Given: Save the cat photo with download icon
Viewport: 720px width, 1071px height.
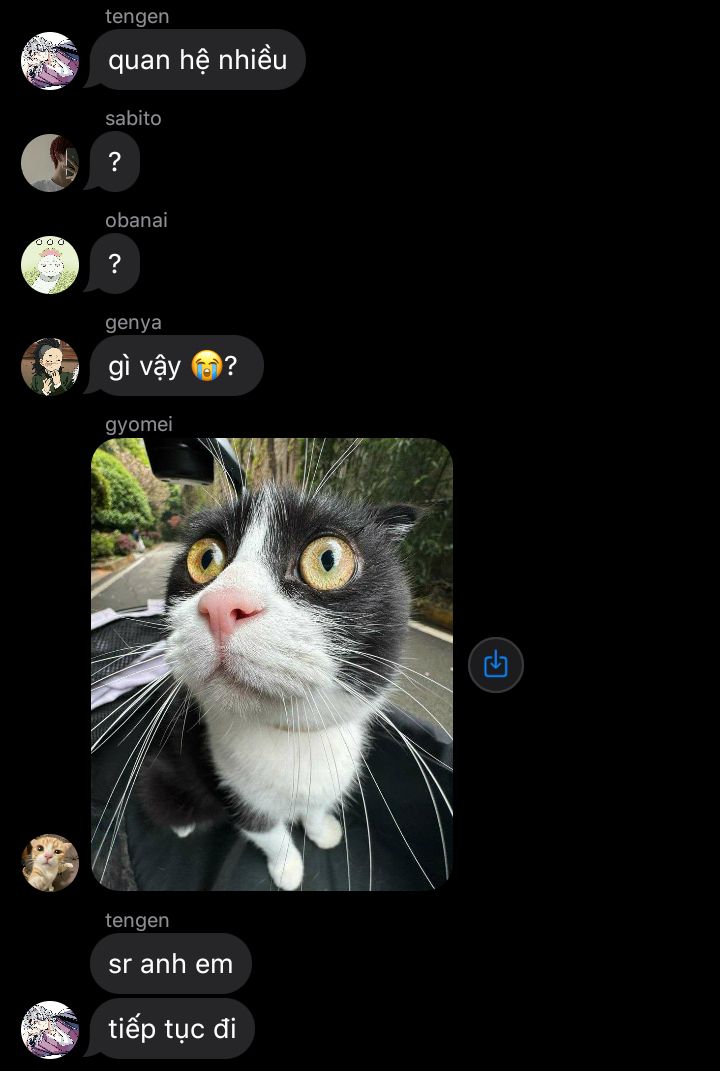Looking at the screenshot, I should click(495, 665).
